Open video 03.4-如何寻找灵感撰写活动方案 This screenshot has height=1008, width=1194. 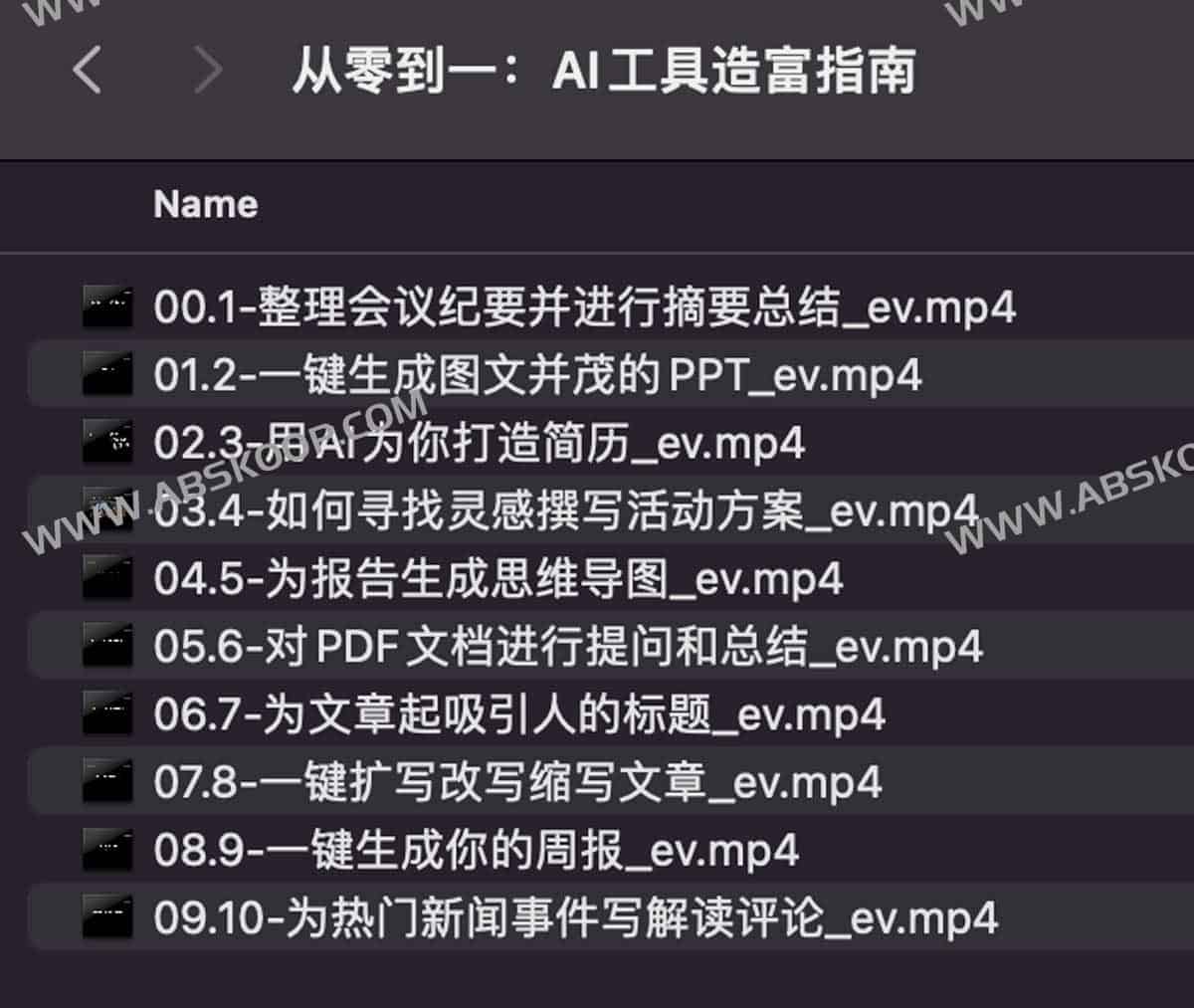[566, 510]
